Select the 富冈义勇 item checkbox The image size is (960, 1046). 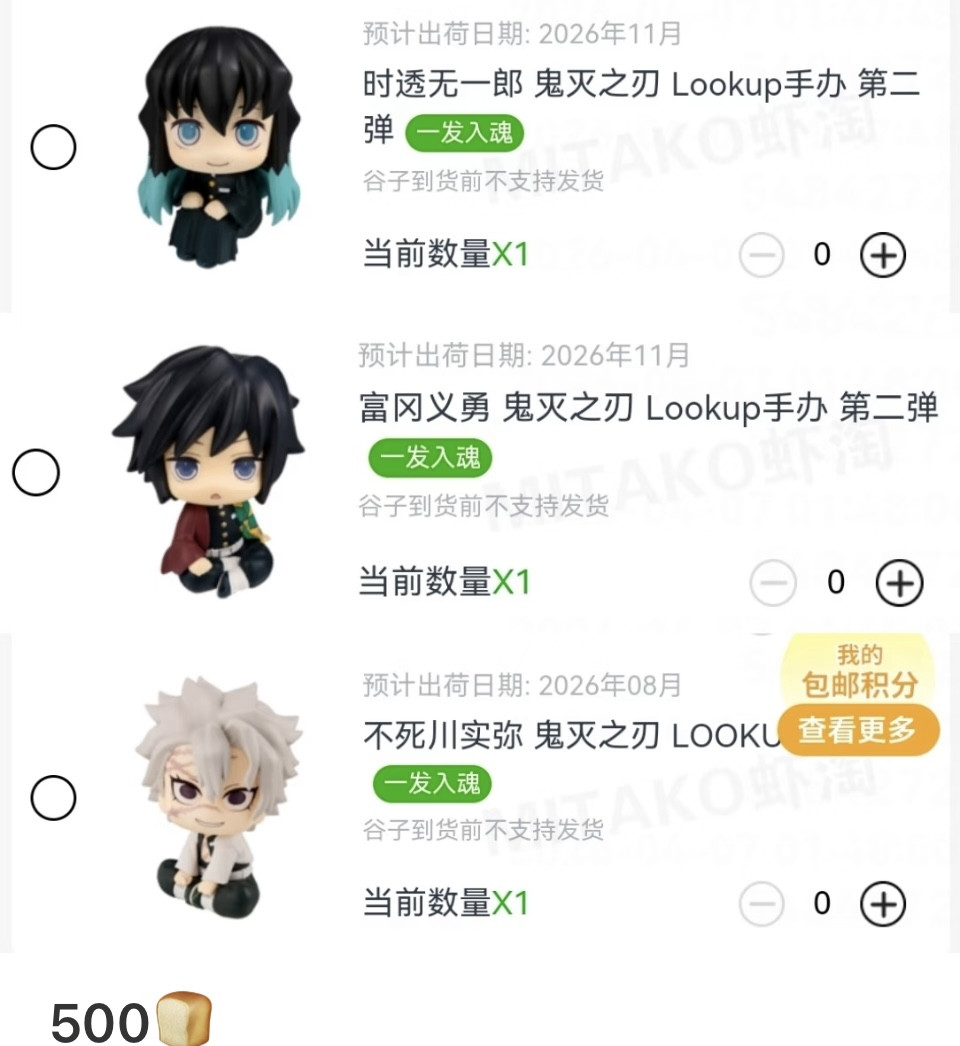pos(36,472)
